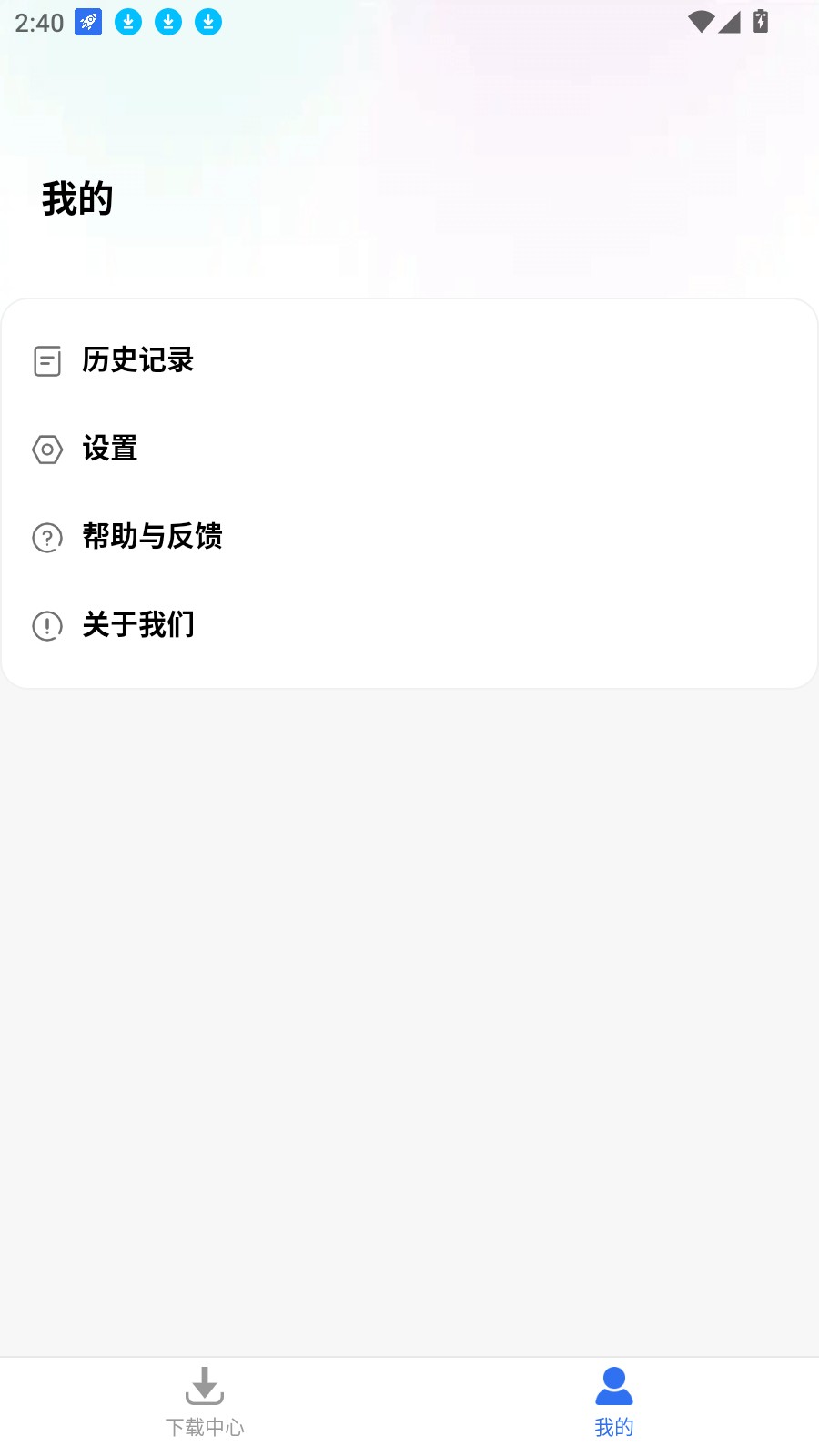Tap the rocket notification icon in status bar
Image resolution: width=819 pixels, height=1456 pixels.
coord(87,21)
